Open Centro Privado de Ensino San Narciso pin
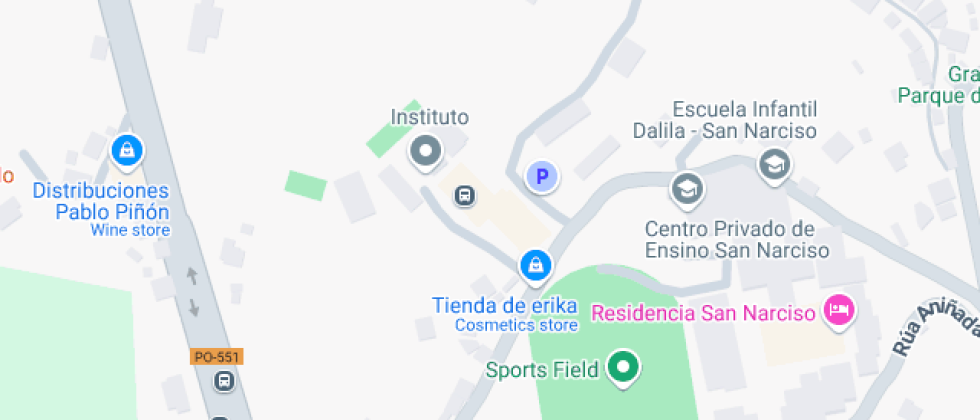Viewport: 980px width, 420px height. click(x=686, y=188)
